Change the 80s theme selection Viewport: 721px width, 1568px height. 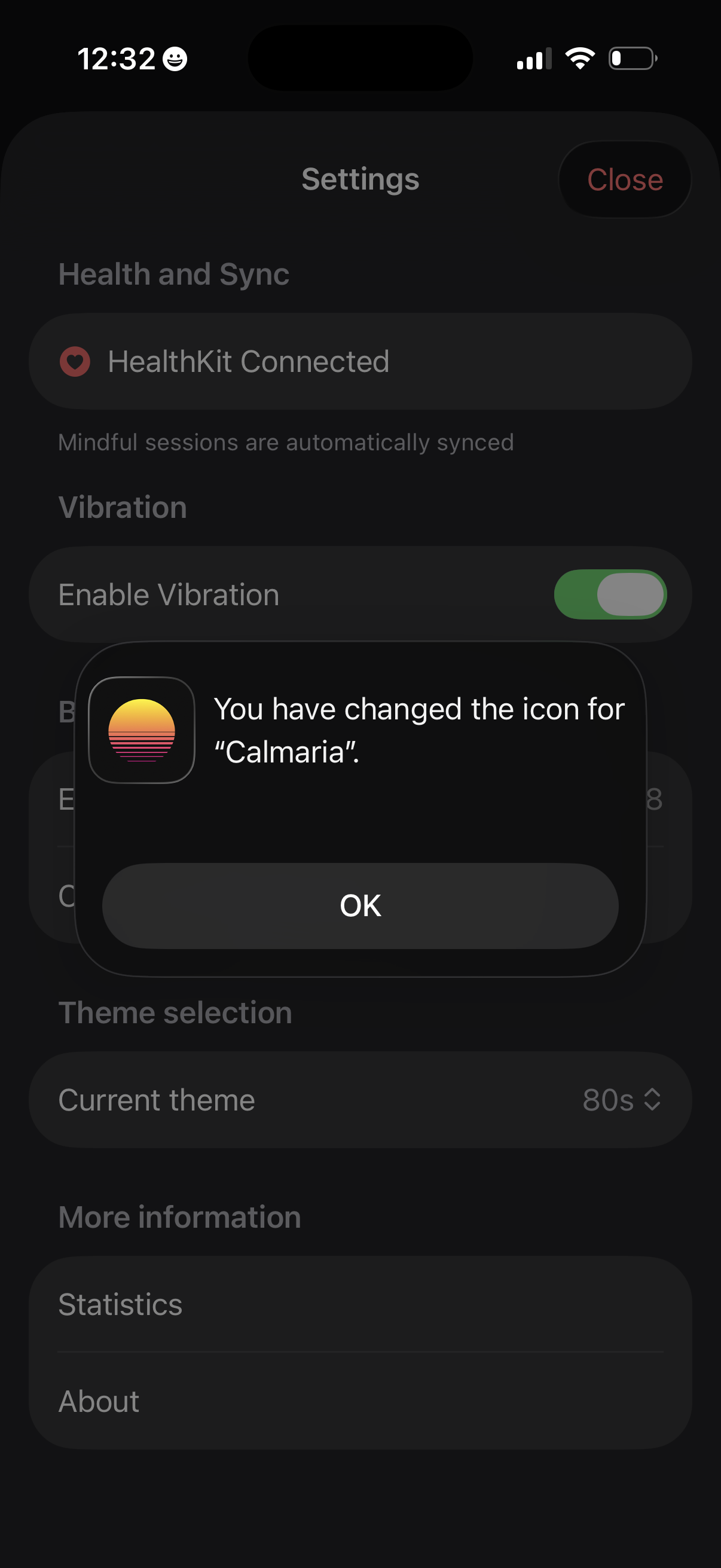tap(609, 1099)
